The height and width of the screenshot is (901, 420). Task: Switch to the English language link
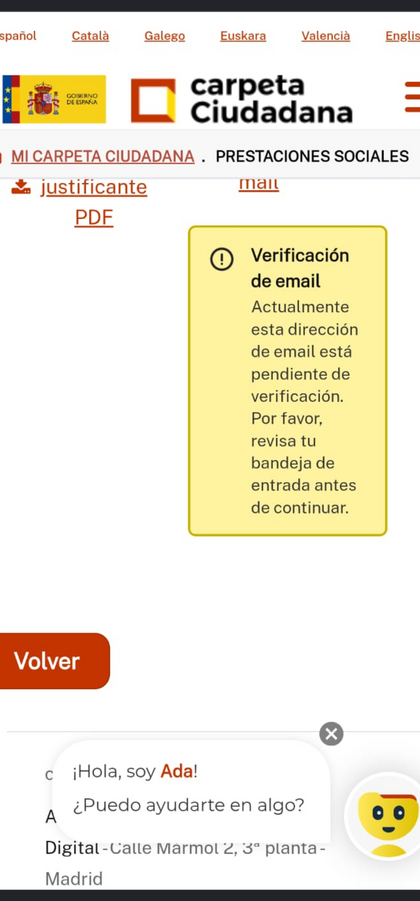coord(403,36)
